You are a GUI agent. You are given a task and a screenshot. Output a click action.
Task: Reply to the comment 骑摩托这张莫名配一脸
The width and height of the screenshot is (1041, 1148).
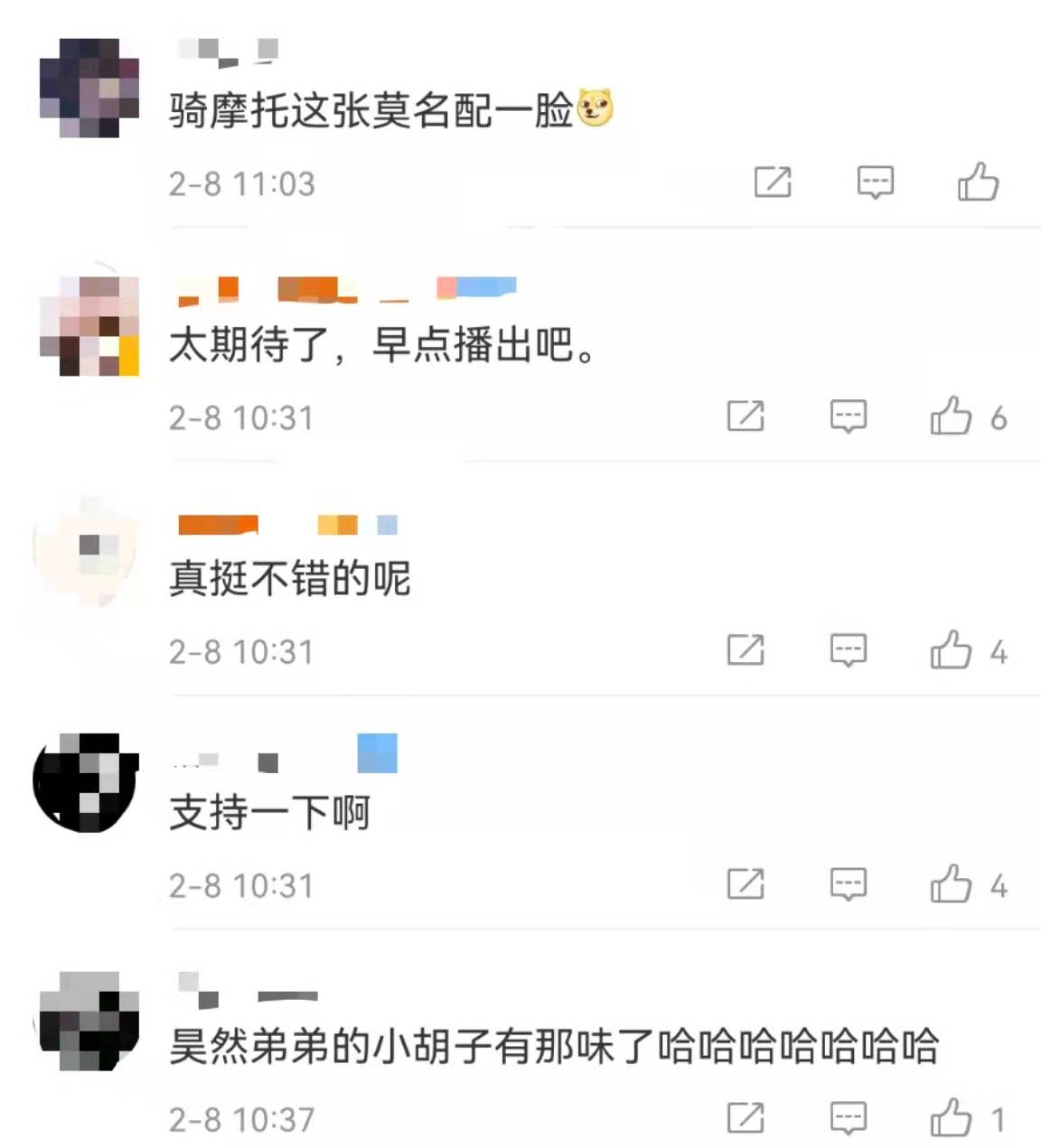pos(875,182)
